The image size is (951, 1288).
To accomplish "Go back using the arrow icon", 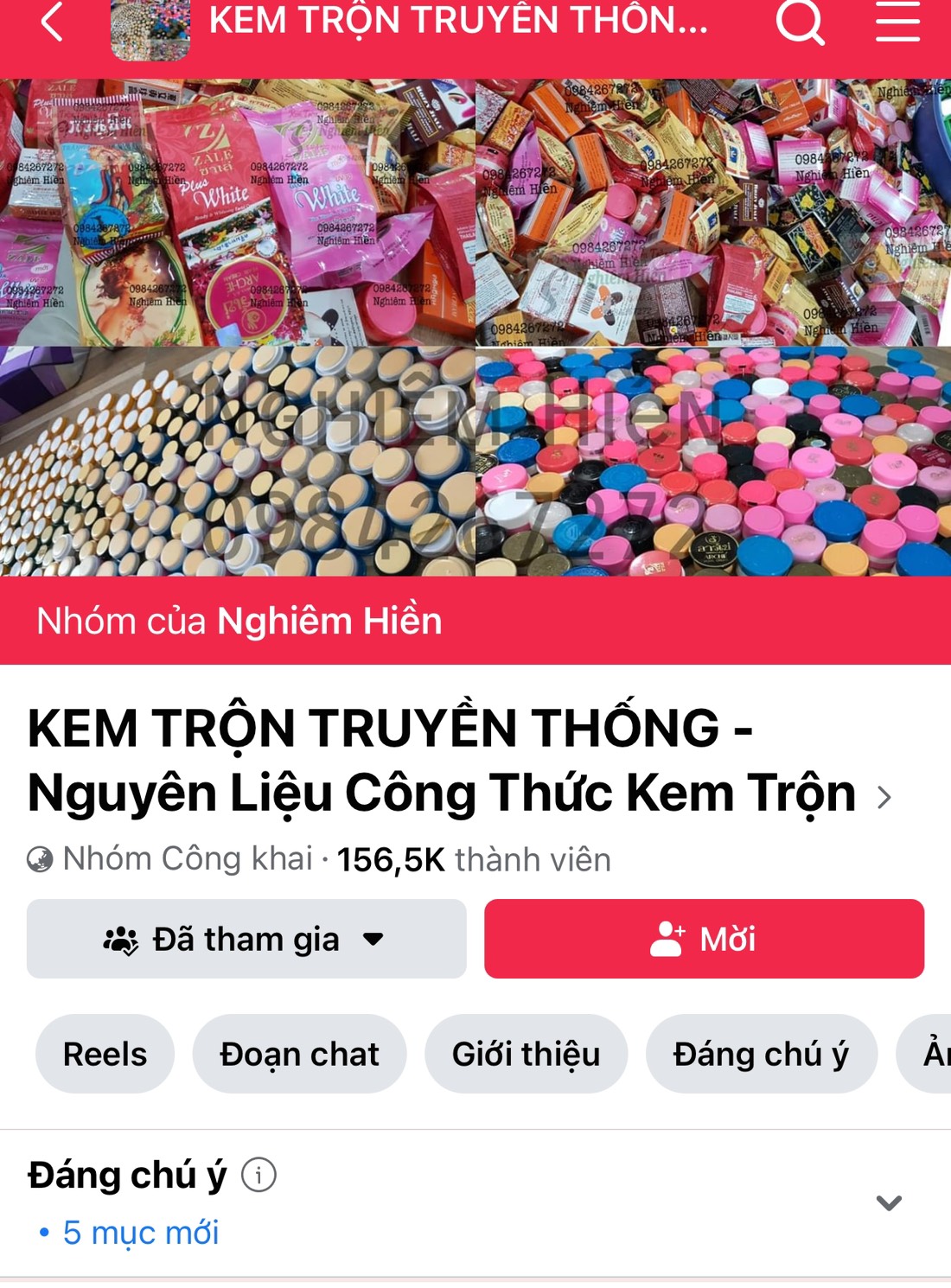I will click(x=52, y=22).
